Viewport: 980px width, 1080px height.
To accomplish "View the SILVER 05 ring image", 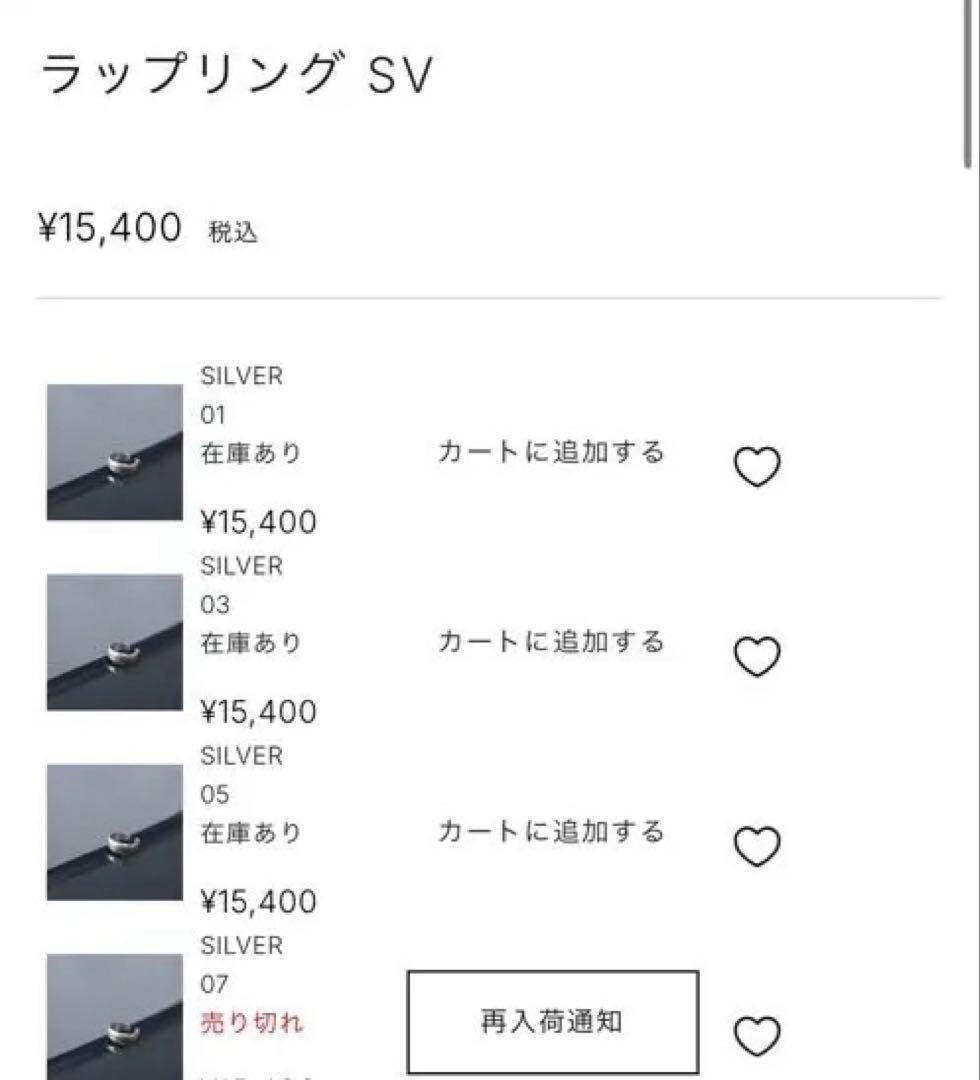I will [114, 831].
